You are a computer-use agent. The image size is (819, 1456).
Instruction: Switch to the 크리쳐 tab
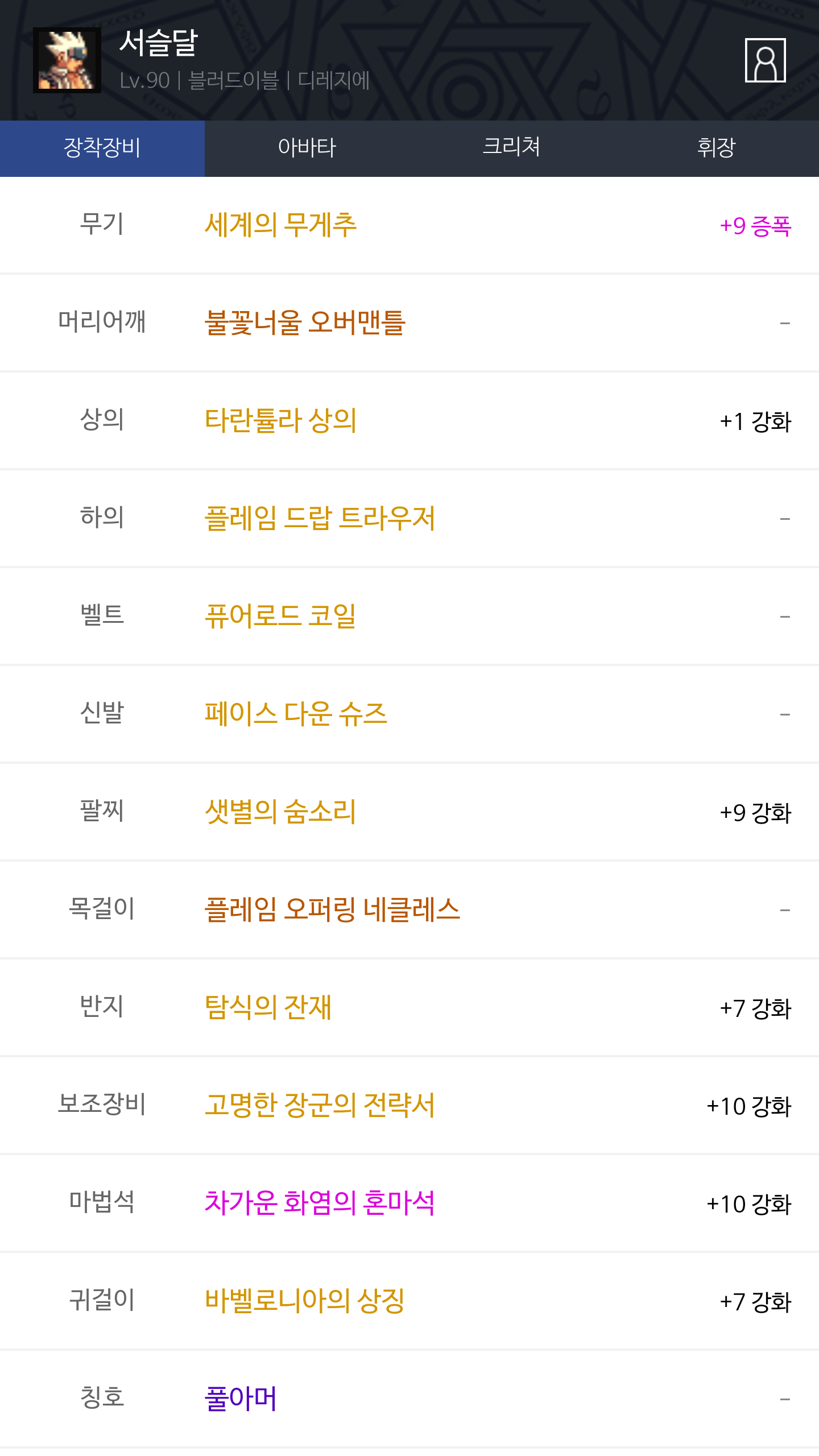512,148
